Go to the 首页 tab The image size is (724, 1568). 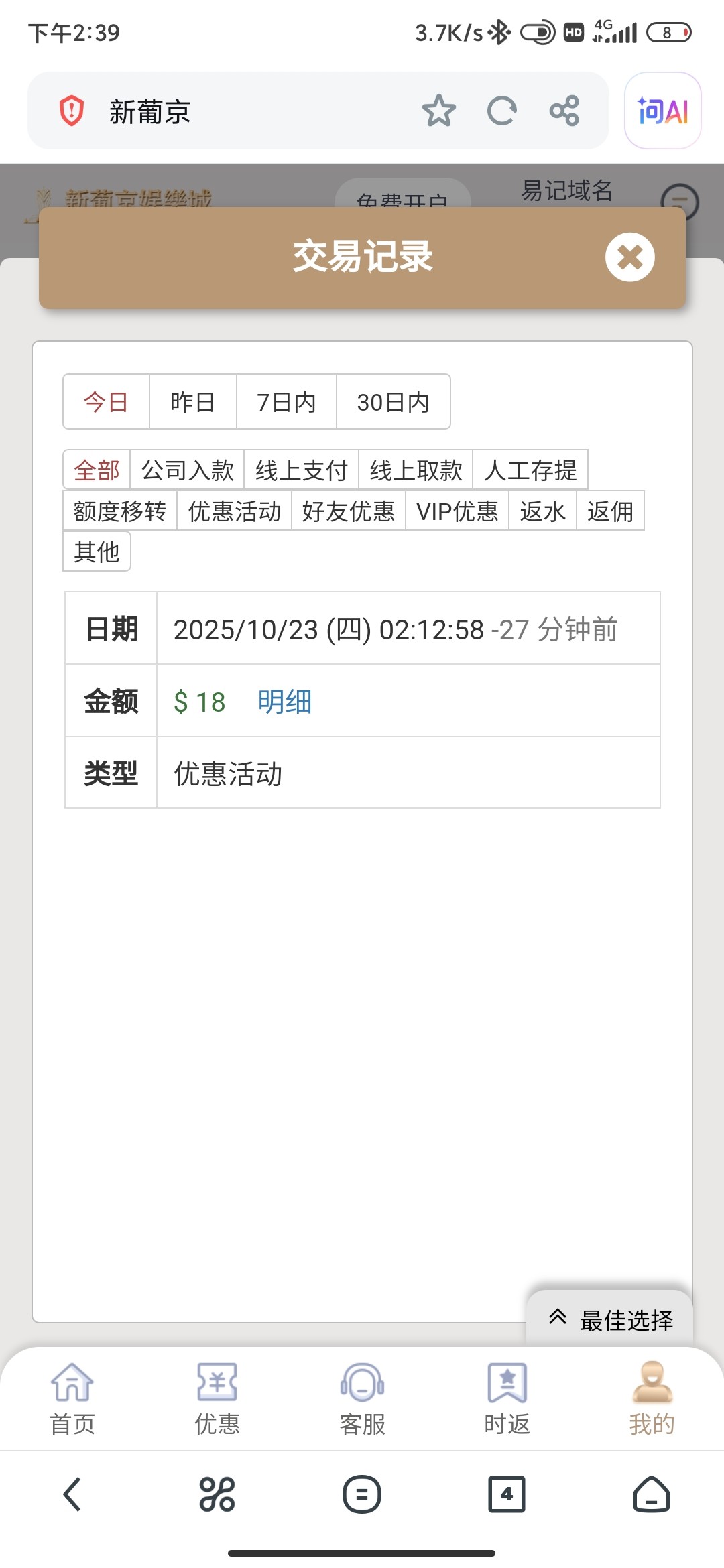pyautogui.click(x=72, y=1398)
